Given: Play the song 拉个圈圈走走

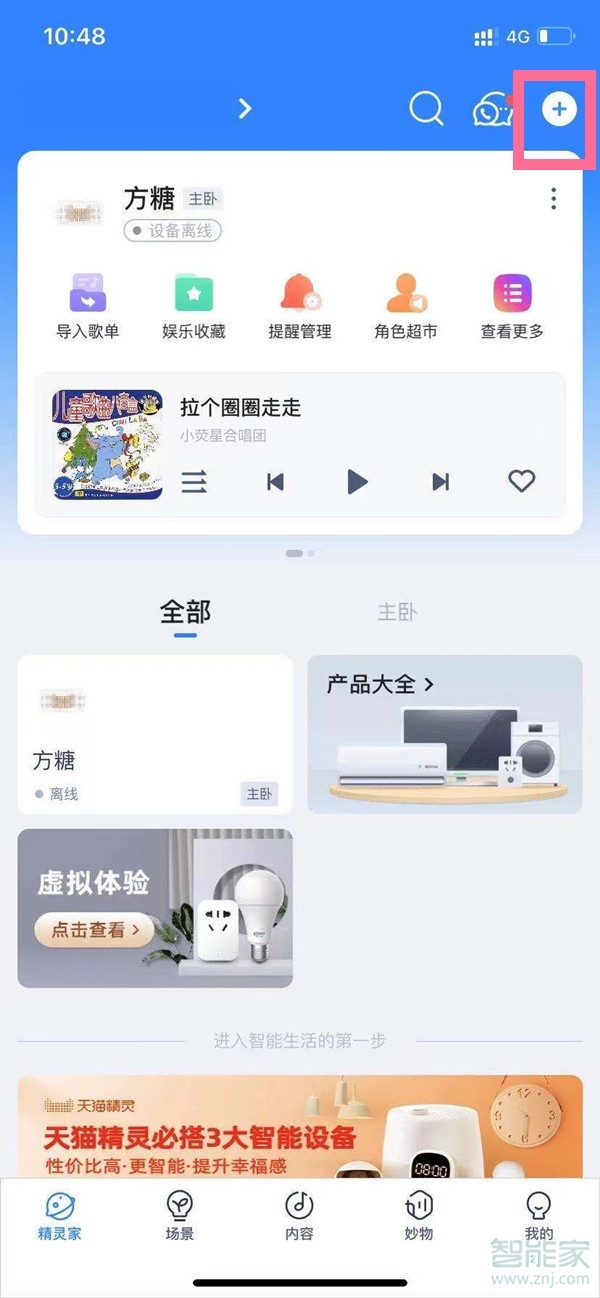Looking at the screenshot, I should pyautogui.click(x=357, y=482).
